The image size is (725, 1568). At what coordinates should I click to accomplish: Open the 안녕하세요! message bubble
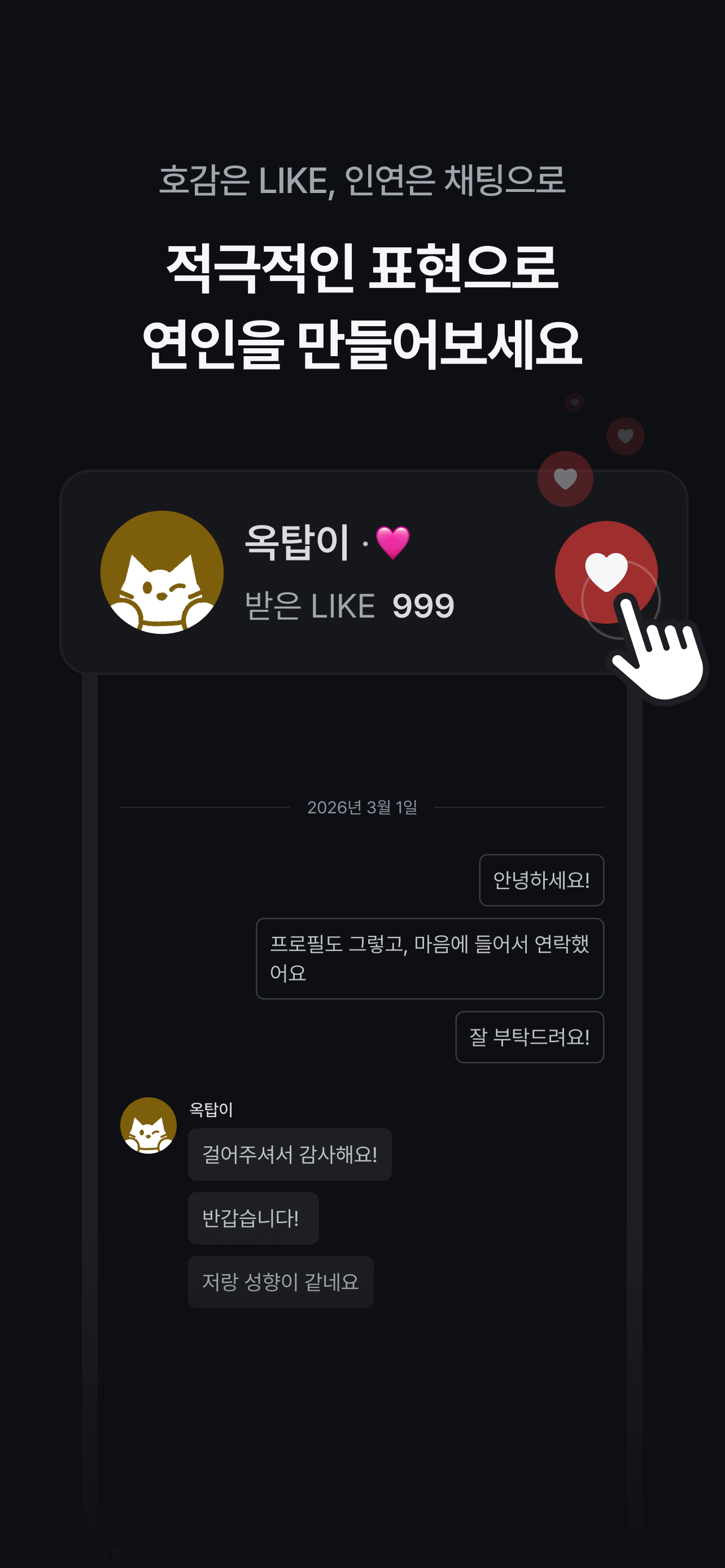(x=540, y=879)
